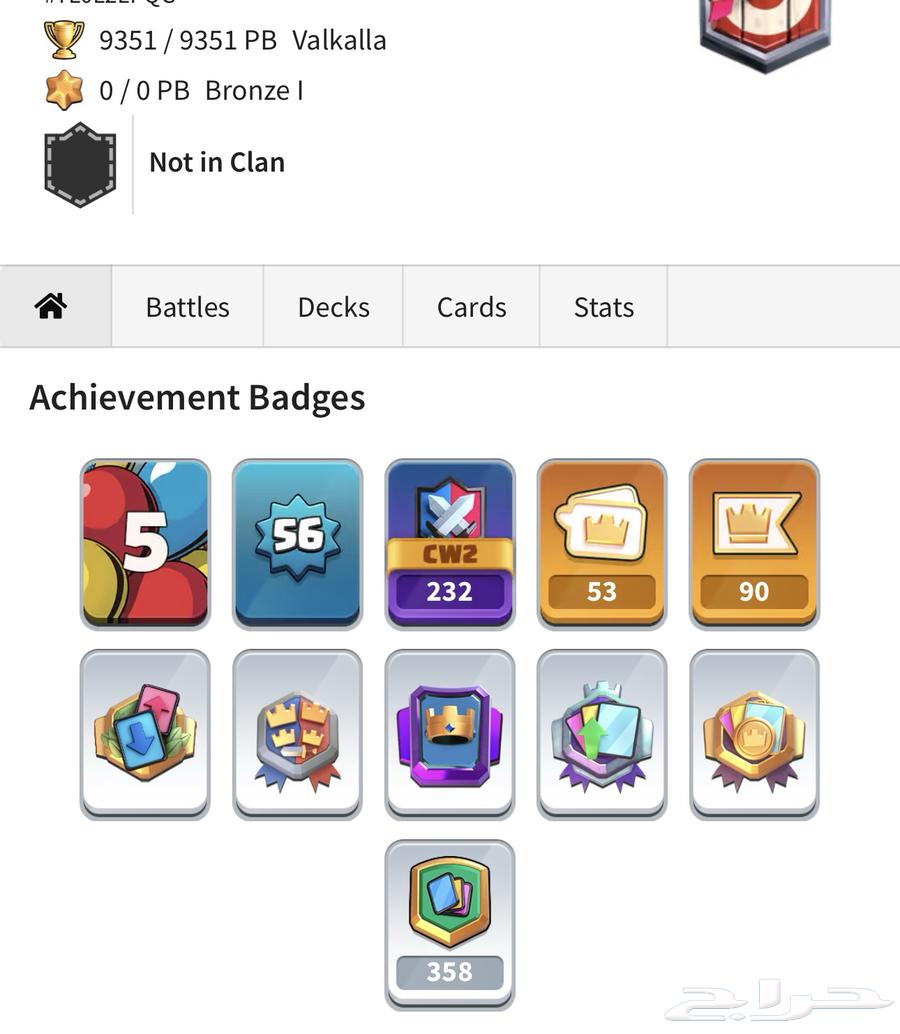This screenshot has width=900, height=1034.
Task: Select the Cards tab
Action: 471,307
